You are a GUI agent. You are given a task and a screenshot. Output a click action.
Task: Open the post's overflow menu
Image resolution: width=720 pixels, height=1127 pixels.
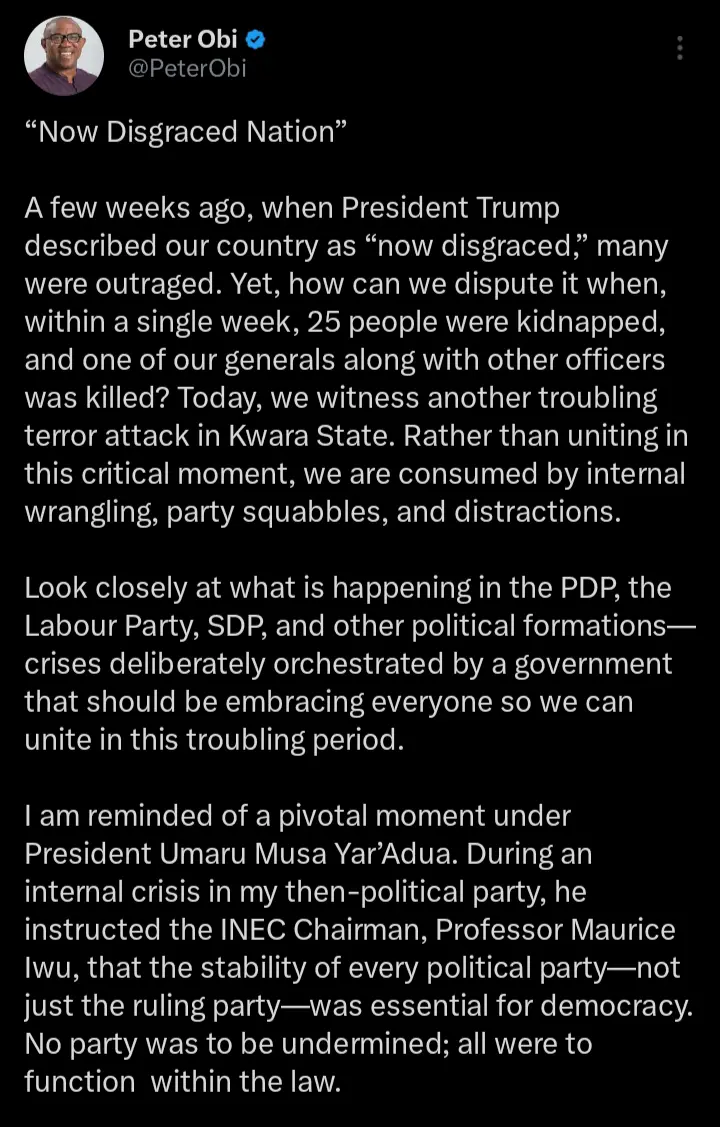pyautogui.click(x=680, y=47)
